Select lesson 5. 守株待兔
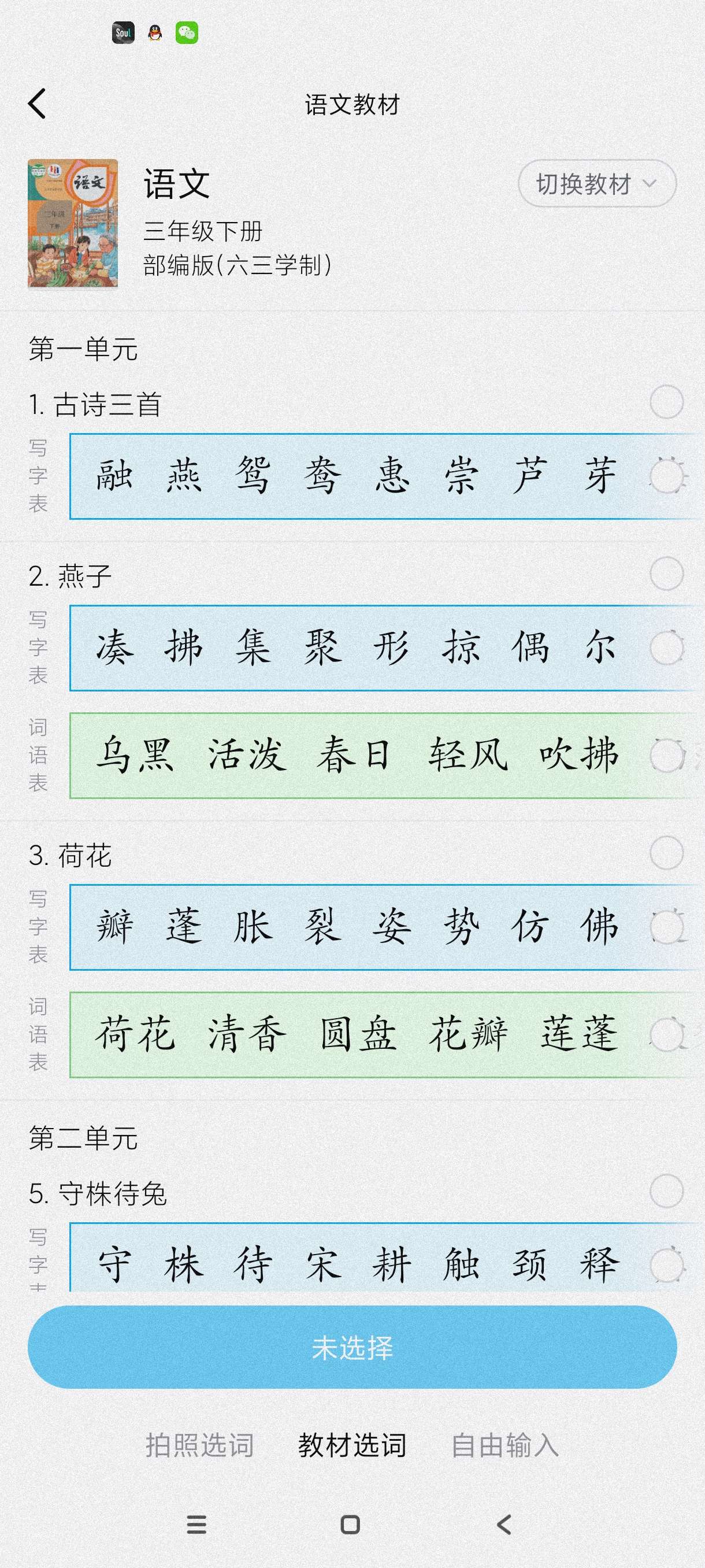 tap(666, 1190)
